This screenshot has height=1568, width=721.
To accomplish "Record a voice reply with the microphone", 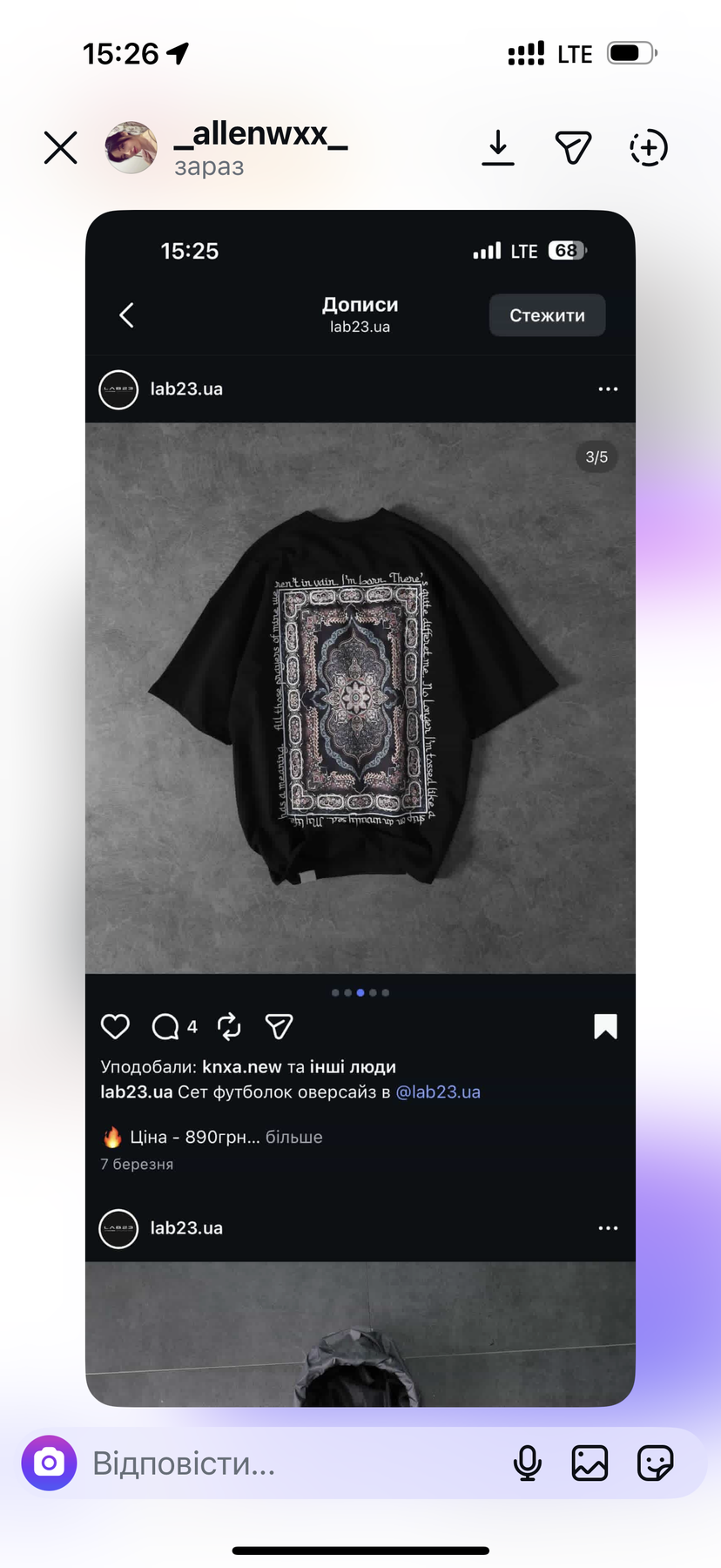I will point(528,1463).
